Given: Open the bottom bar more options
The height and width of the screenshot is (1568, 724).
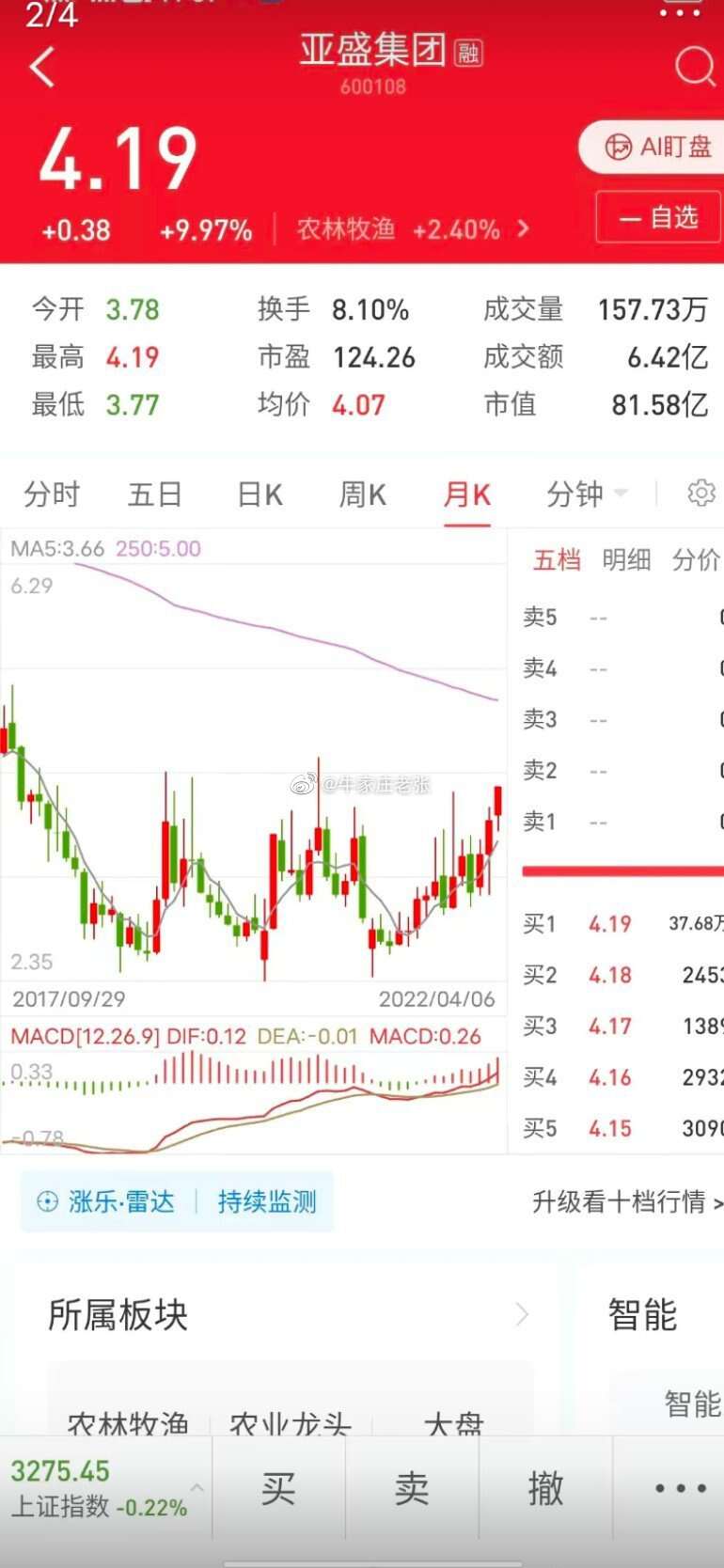Looking at the screenshot, I should (680, 1488).
